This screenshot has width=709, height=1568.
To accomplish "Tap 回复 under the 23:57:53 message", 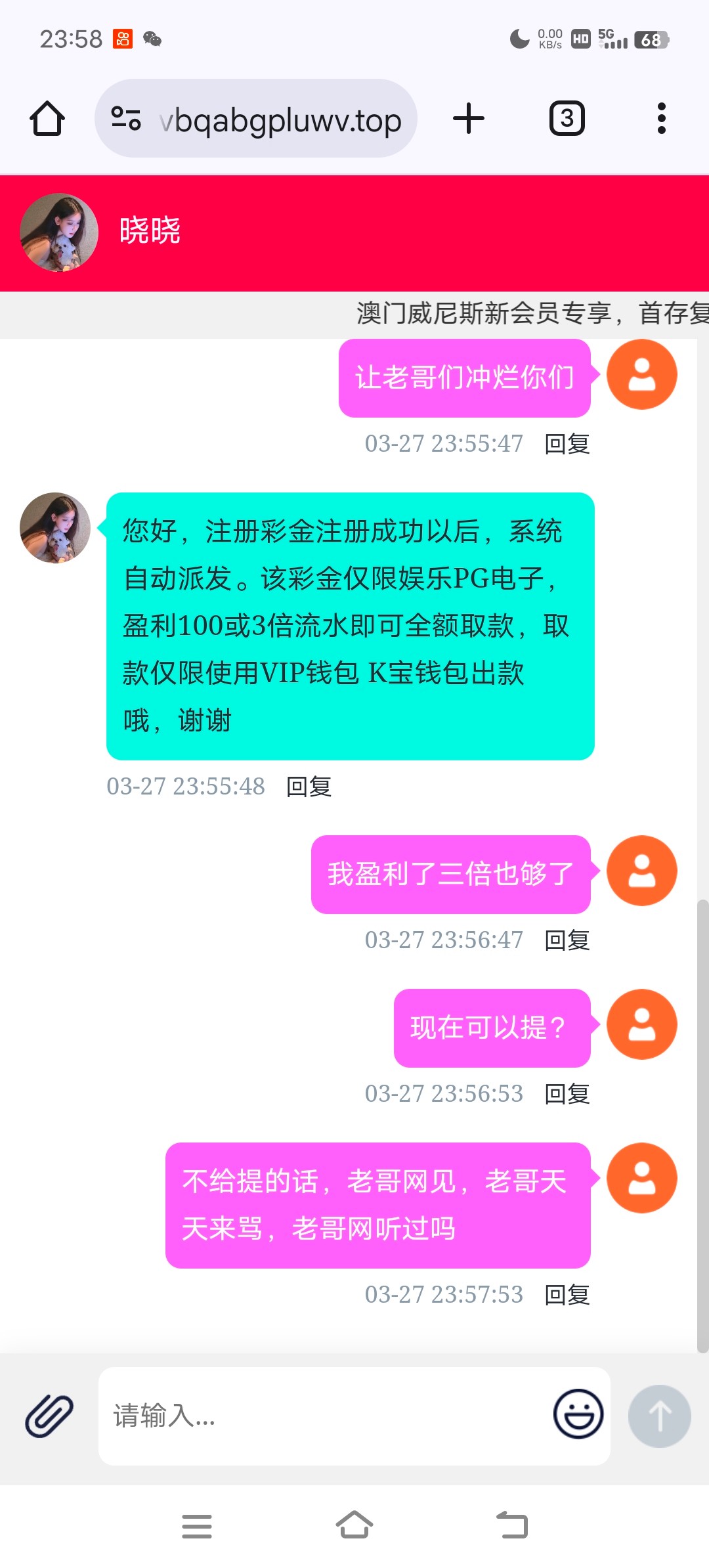I will coord(567,1295).
